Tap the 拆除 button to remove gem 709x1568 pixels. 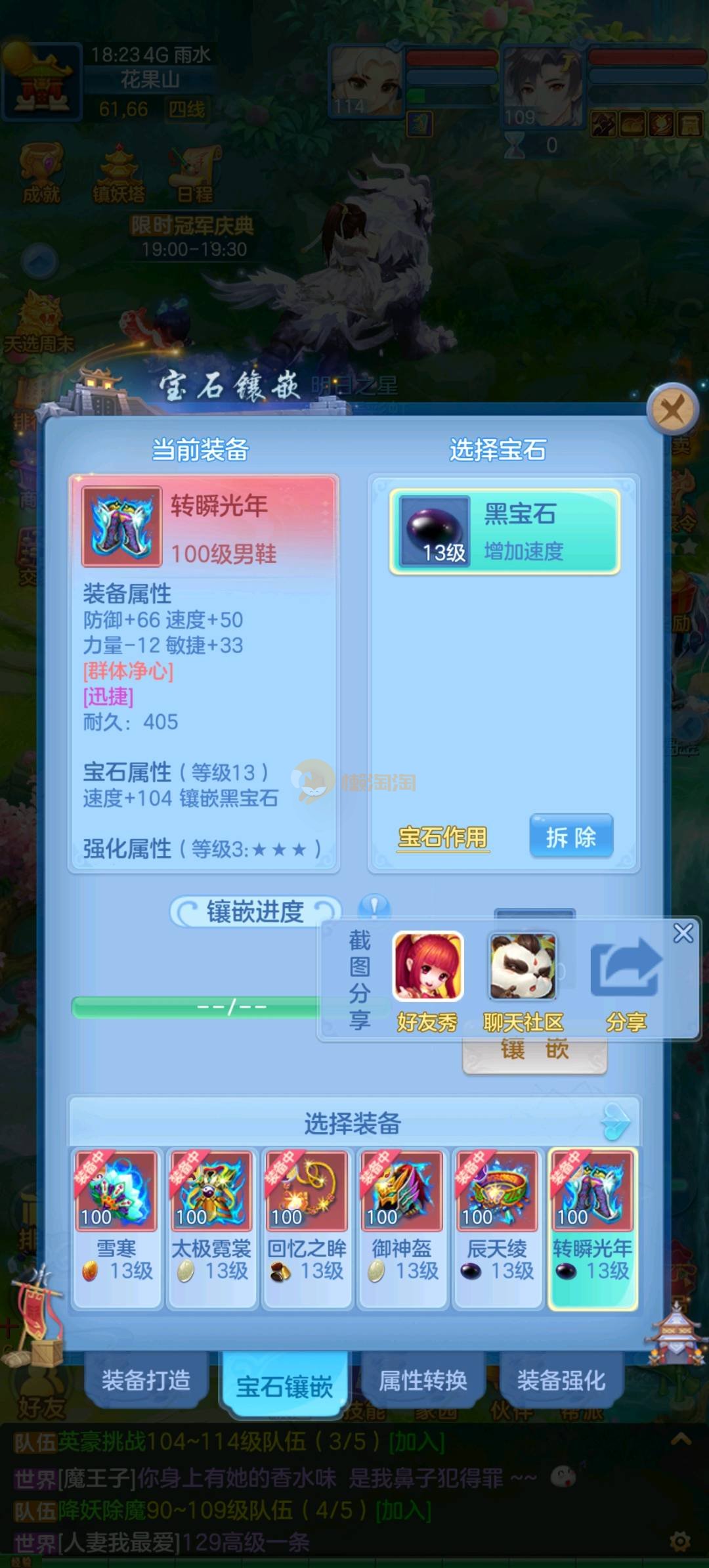click(570, 837)
